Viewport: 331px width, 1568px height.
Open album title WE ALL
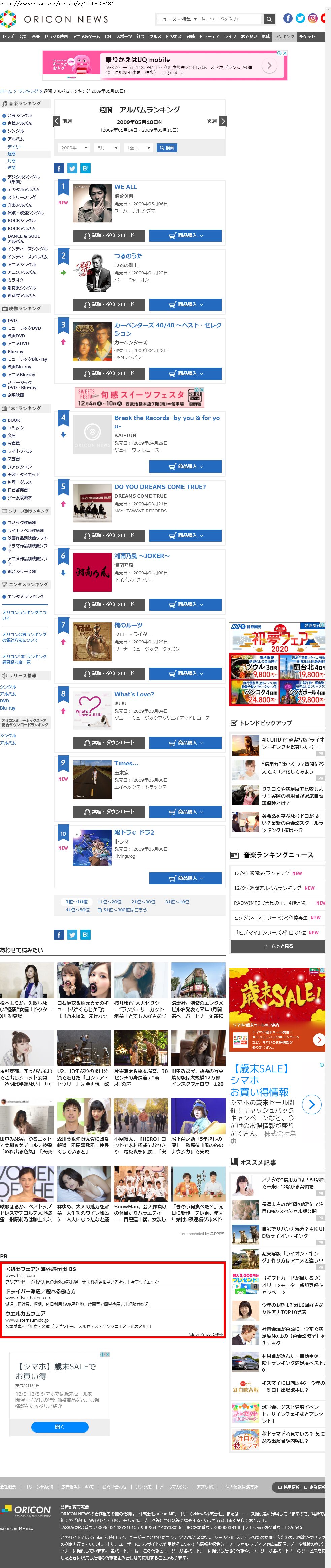(x=125, y=187)
